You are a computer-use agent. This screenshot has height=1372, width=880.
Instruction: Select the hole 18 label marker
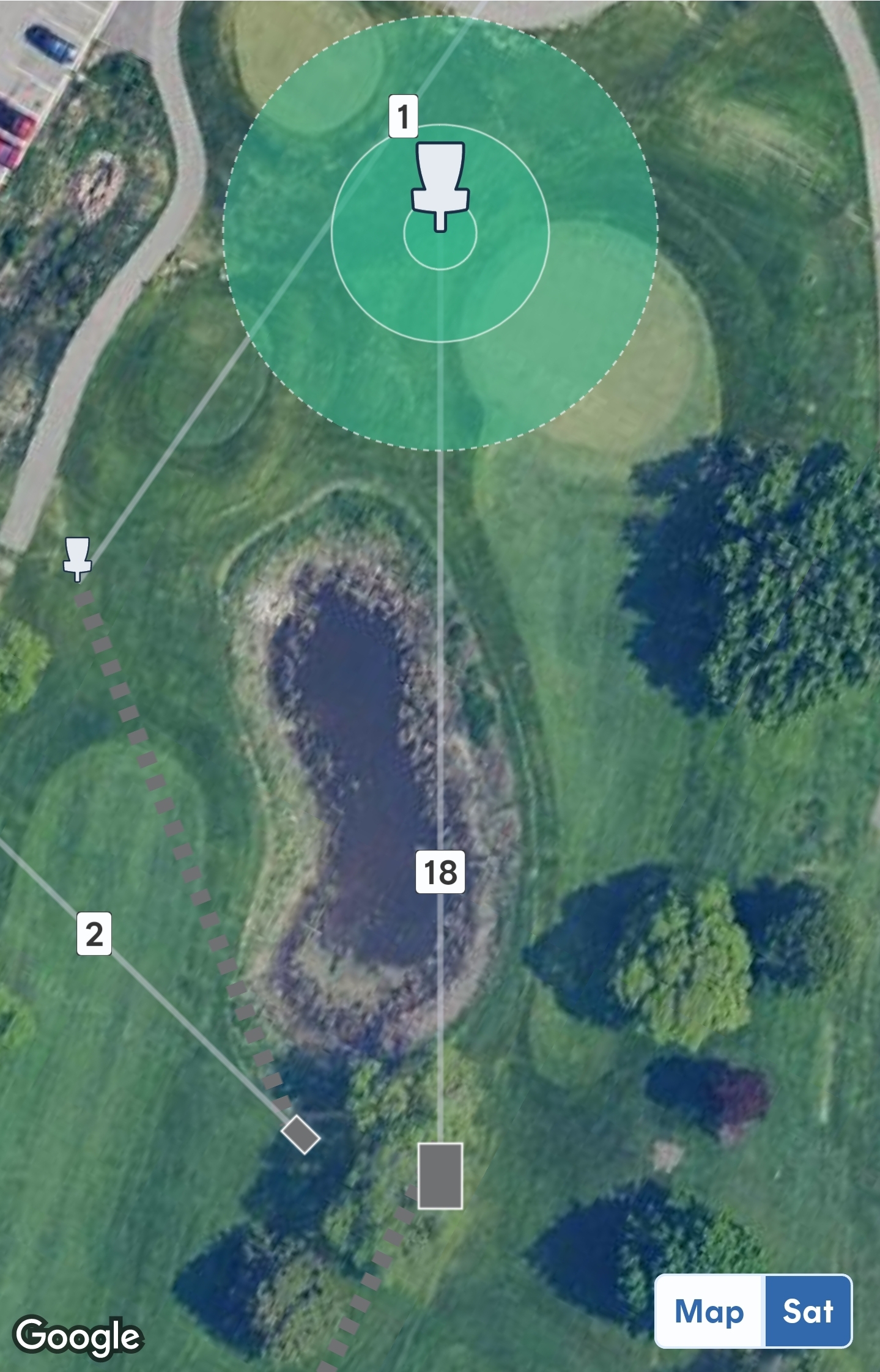(440, 872)
